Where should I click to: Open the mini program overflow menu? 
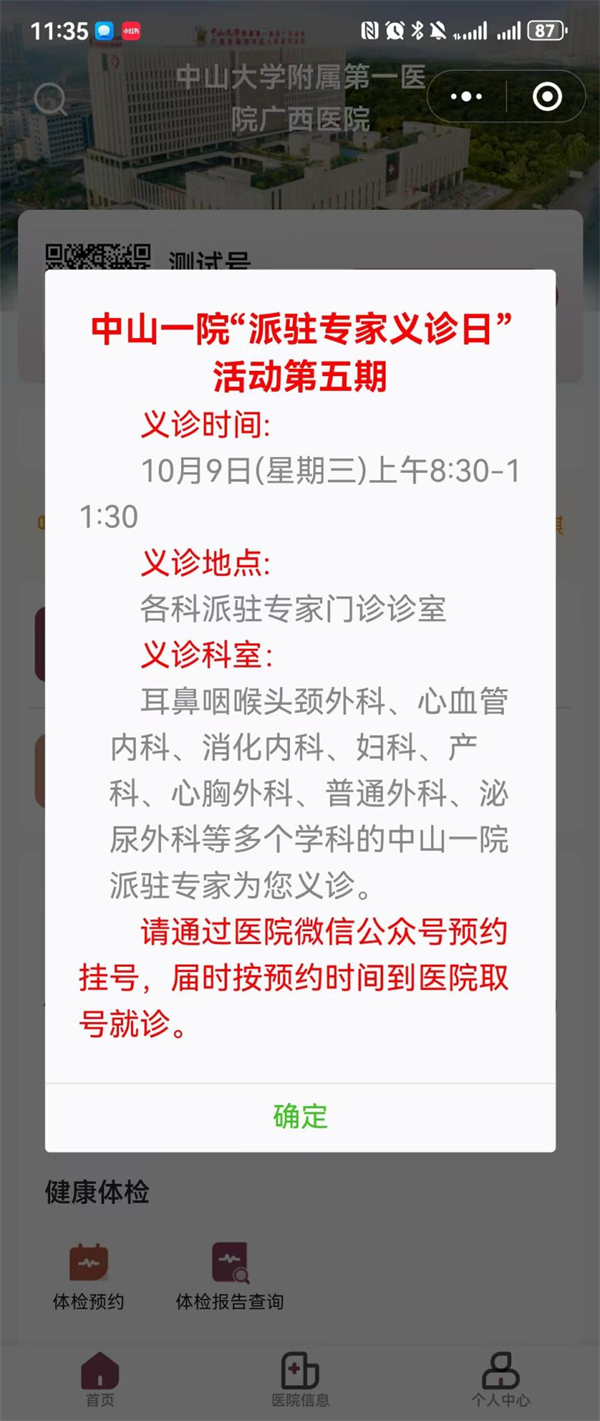pyautogui.click(x=467, y=97)
